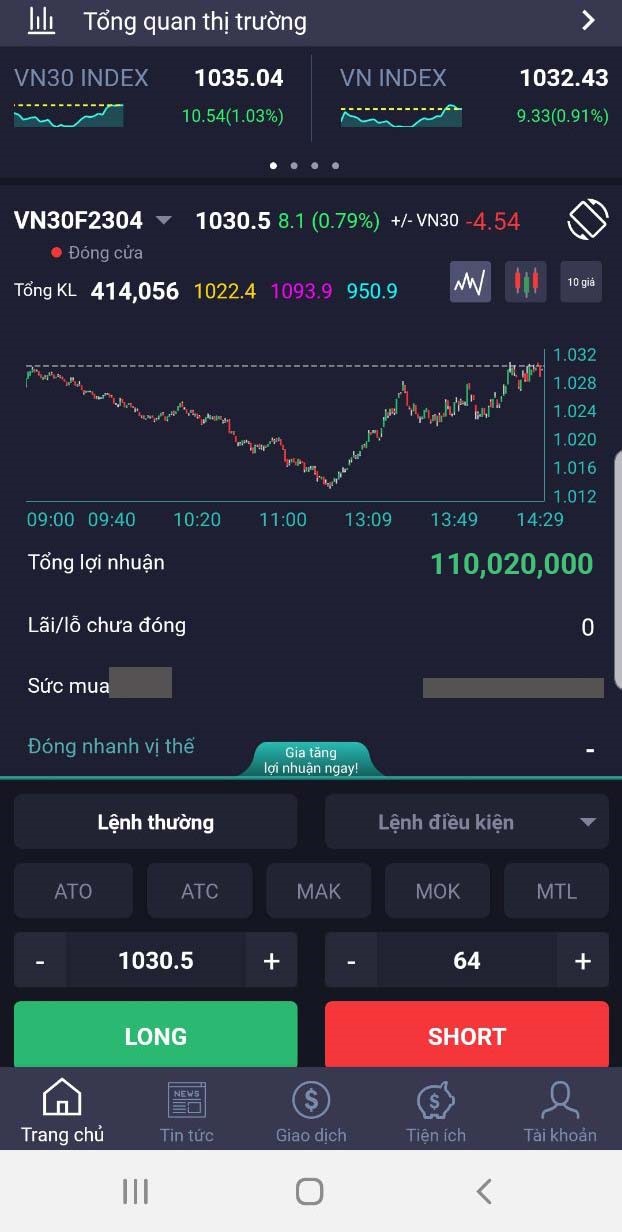Decrease the quantity of 64 contracts

(351, 961)
